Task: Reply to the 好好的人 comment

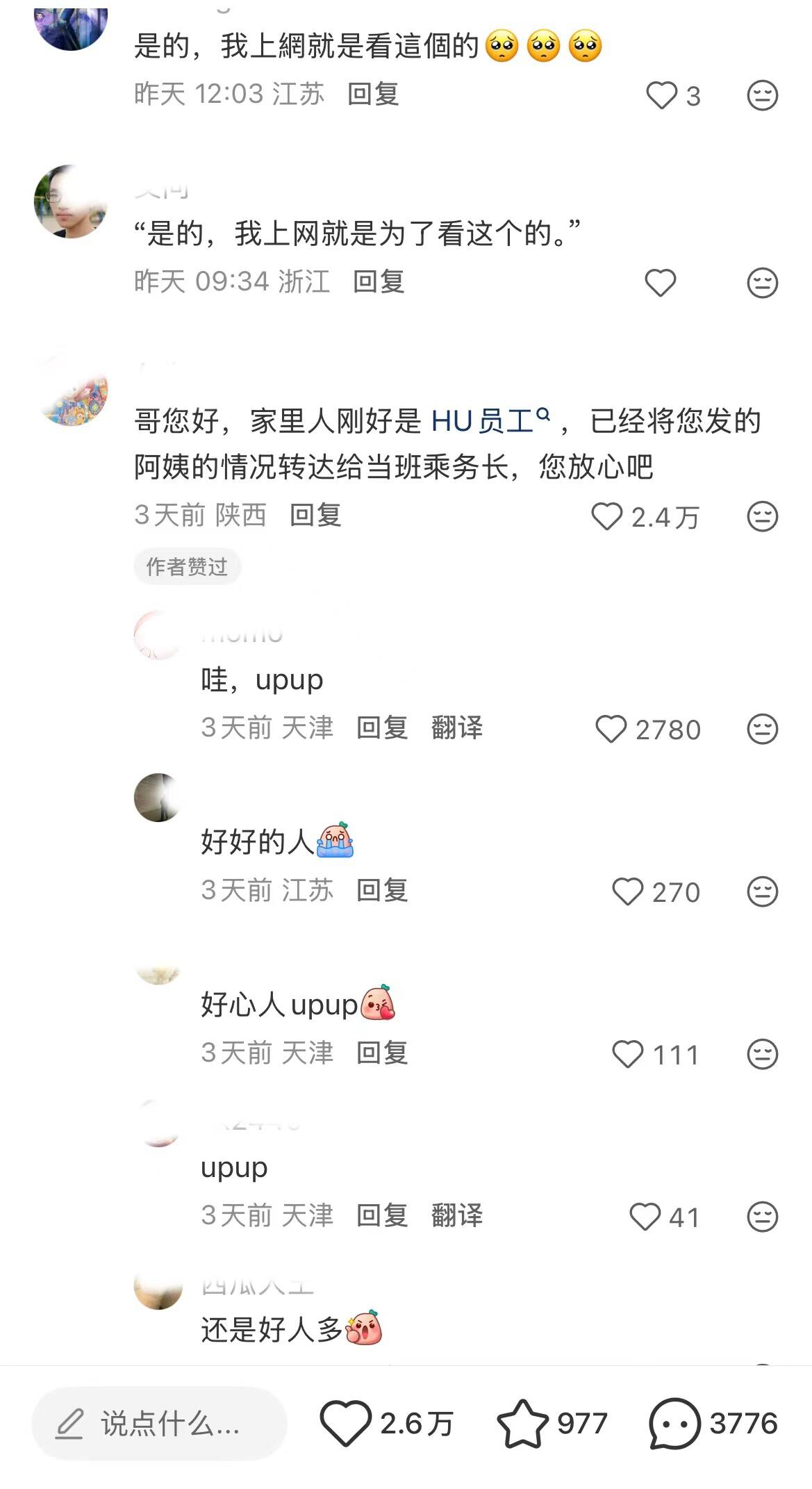Action: click(x=381, y=891)
